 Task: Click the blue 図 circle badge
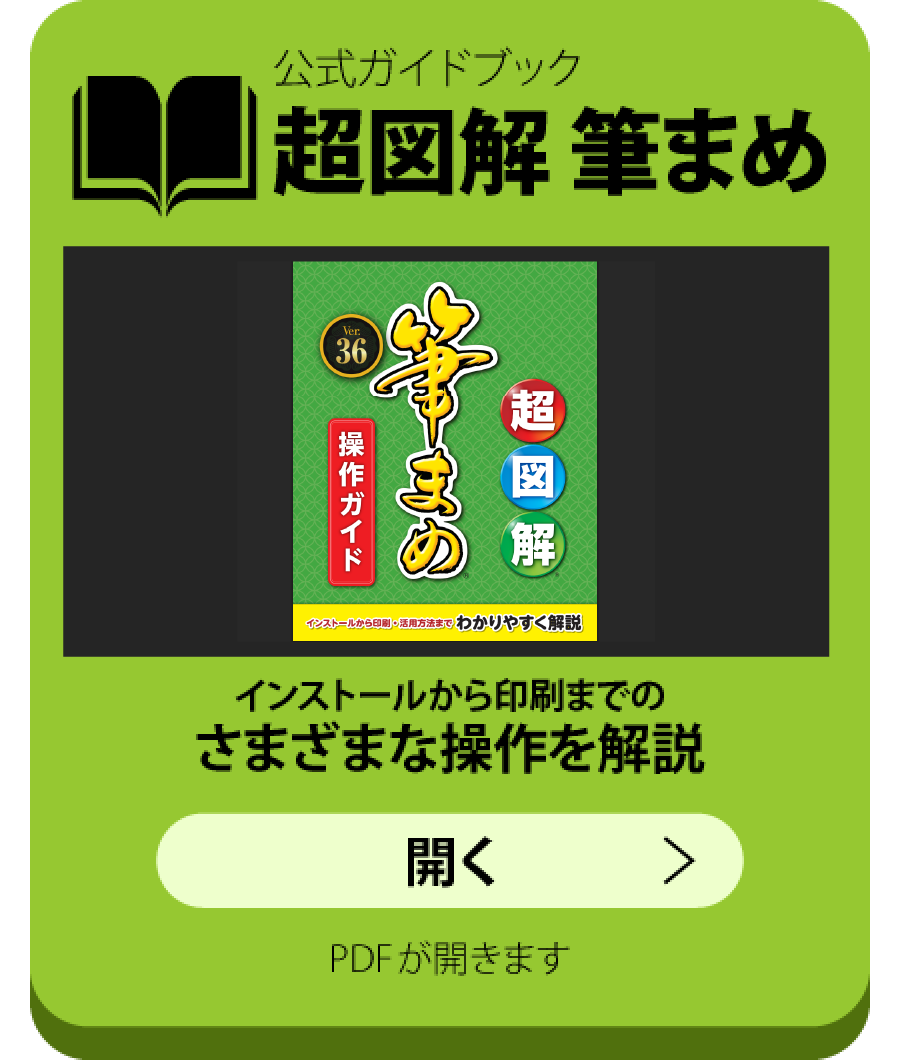pos(531,479)
